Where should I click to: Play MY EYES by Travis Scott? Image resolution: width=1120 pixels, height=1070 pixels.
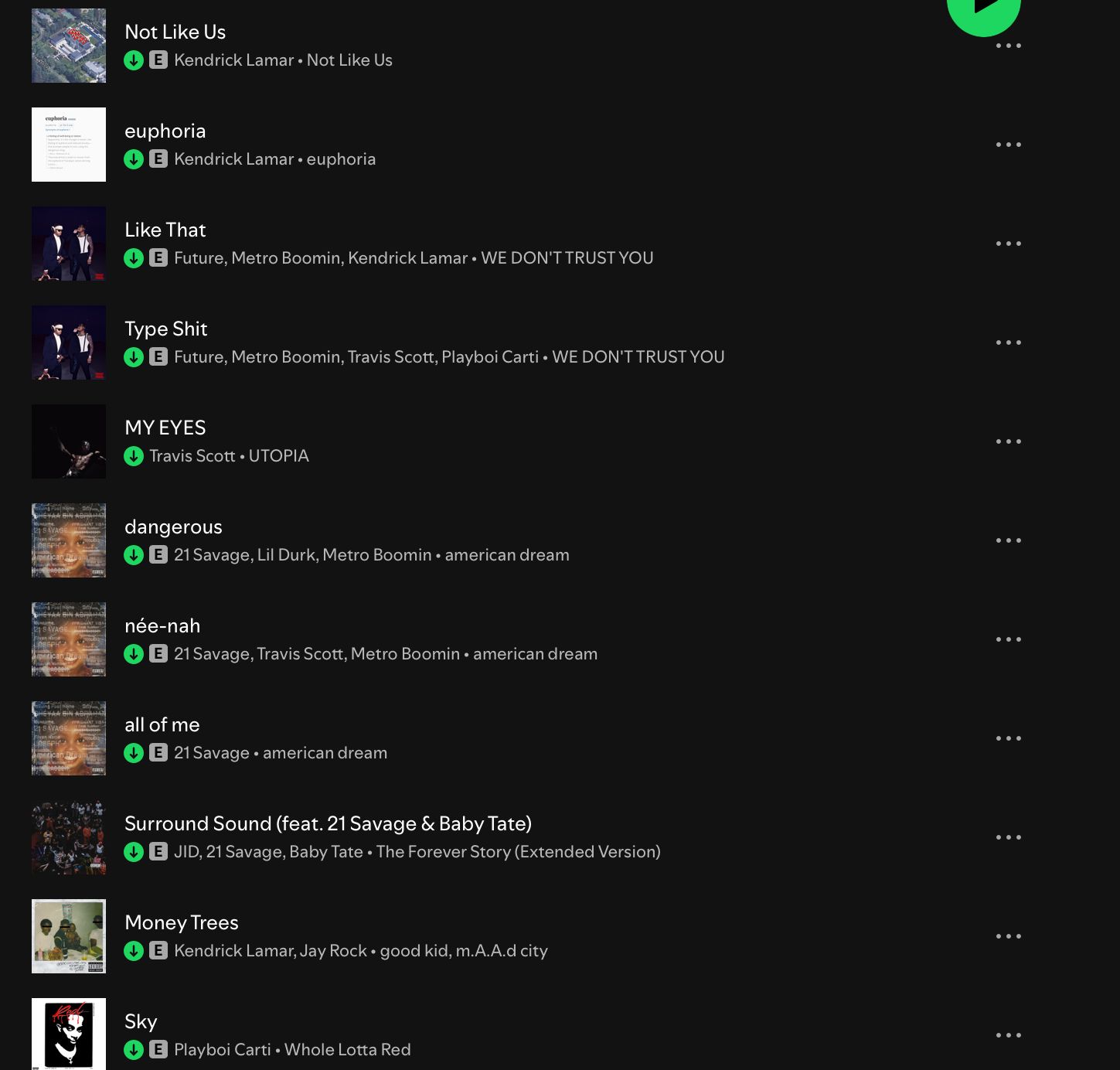pos(165,428)
